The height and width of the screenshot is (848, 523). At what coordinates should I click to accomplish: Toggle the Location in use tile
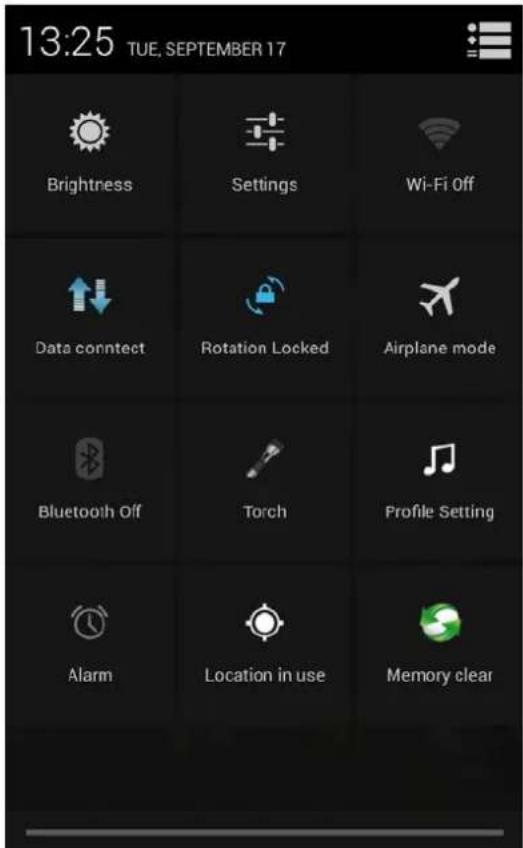264,645
